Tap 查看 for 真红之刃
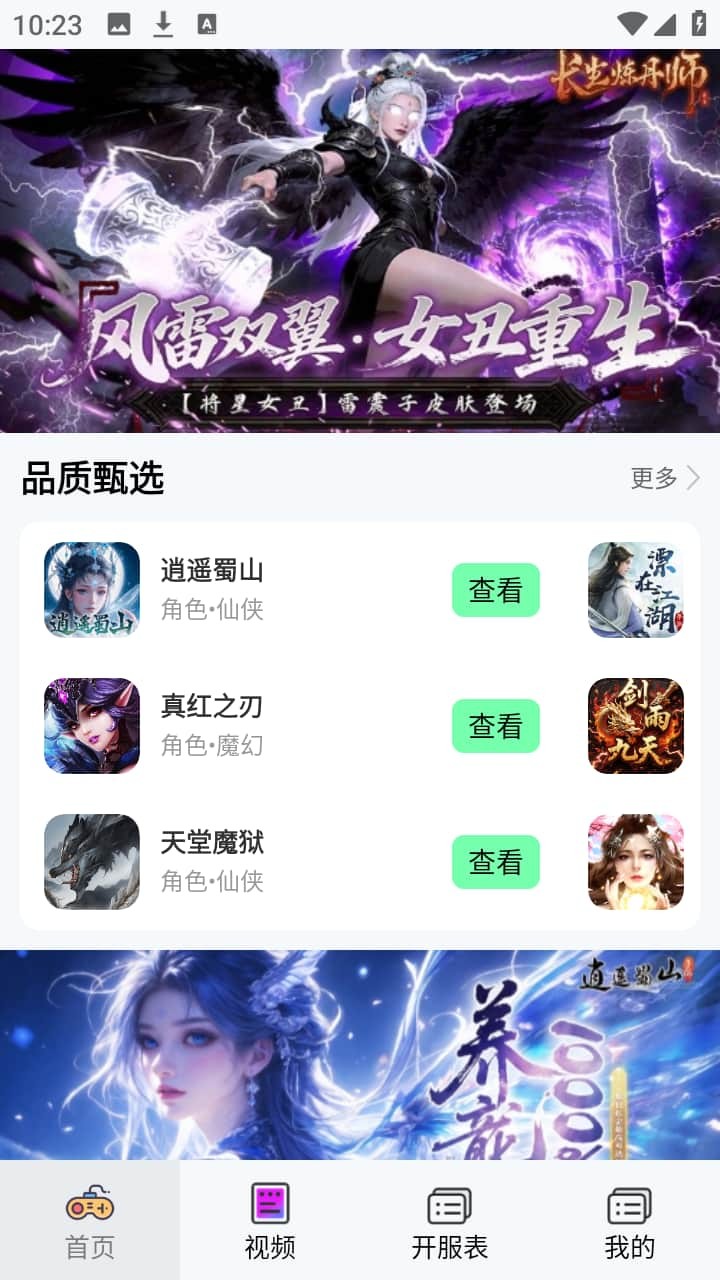 (x=495, y=726)
